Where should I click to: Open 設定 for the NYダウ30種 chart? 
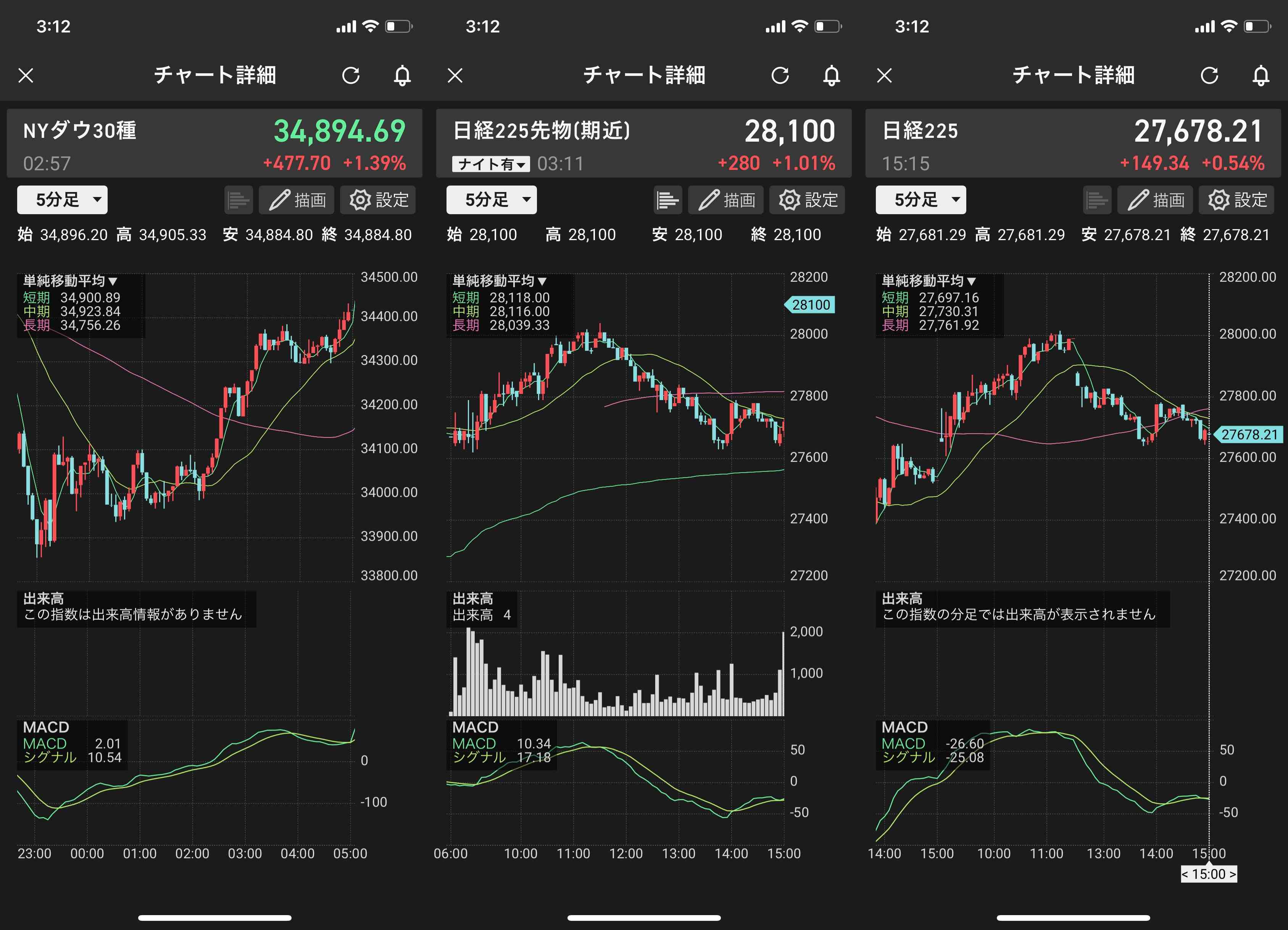click(x=378, y=200)
